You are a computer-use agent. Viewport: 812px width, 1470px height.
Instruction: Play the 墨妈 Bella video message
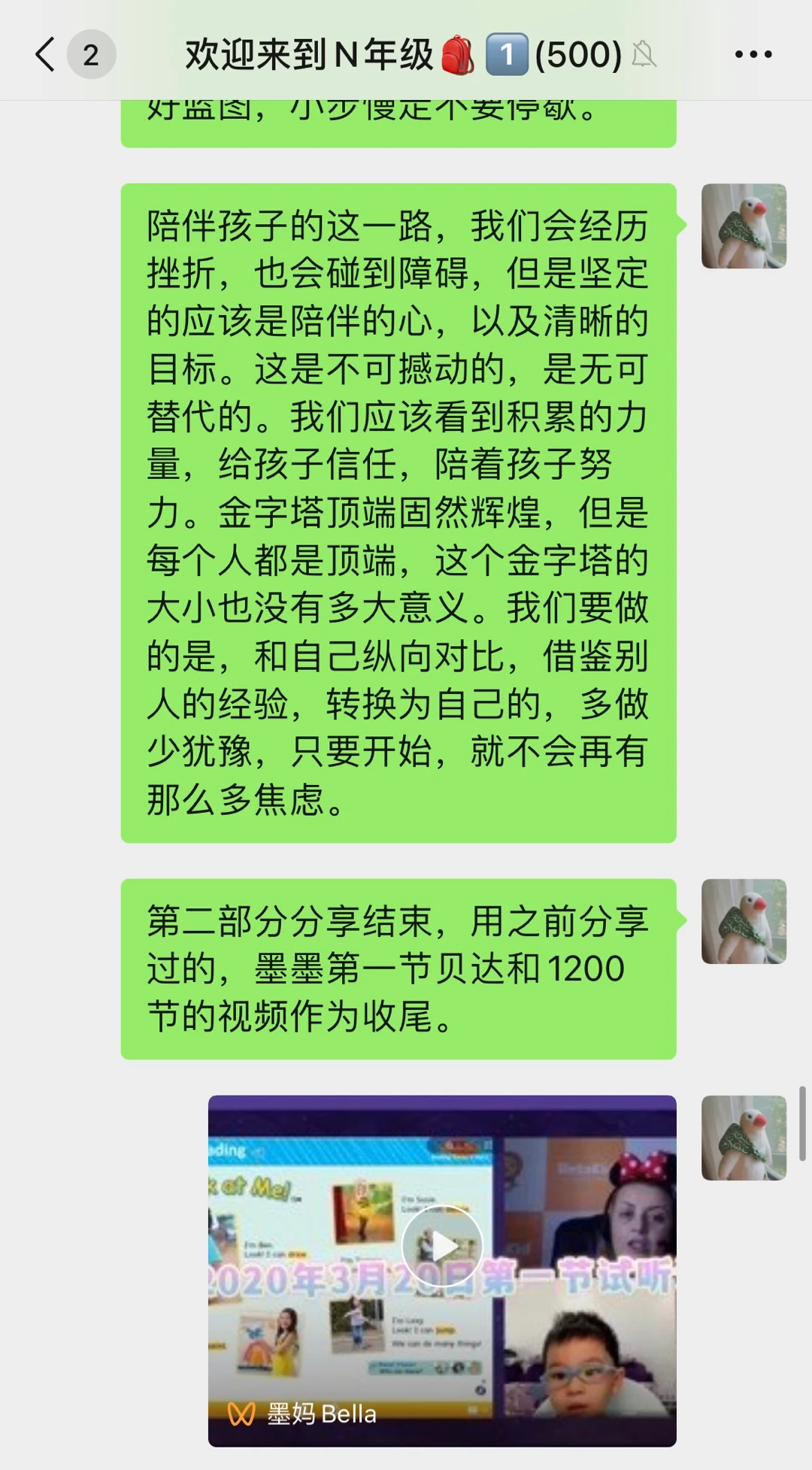click(x=441, y=1247)
